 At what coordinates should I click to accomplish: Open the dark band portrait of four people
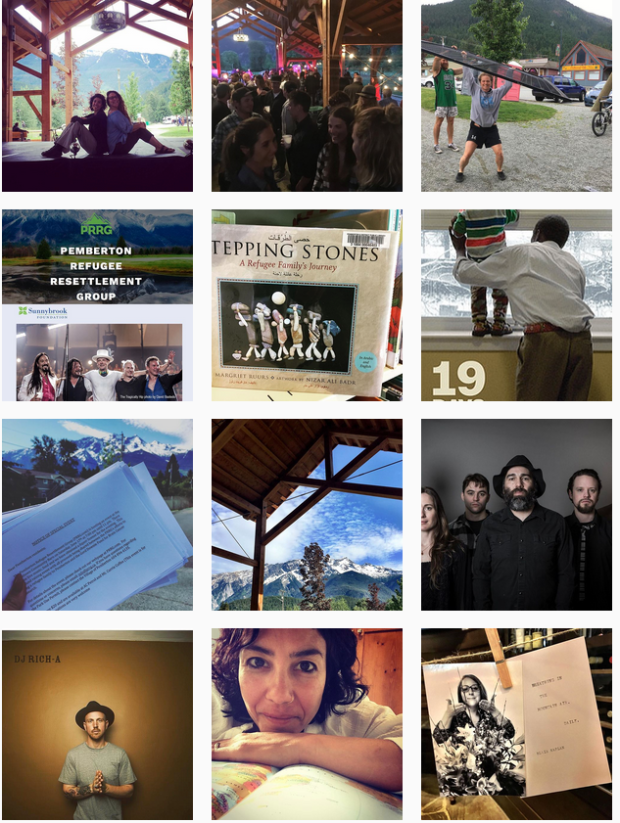(x=516, y=514)
